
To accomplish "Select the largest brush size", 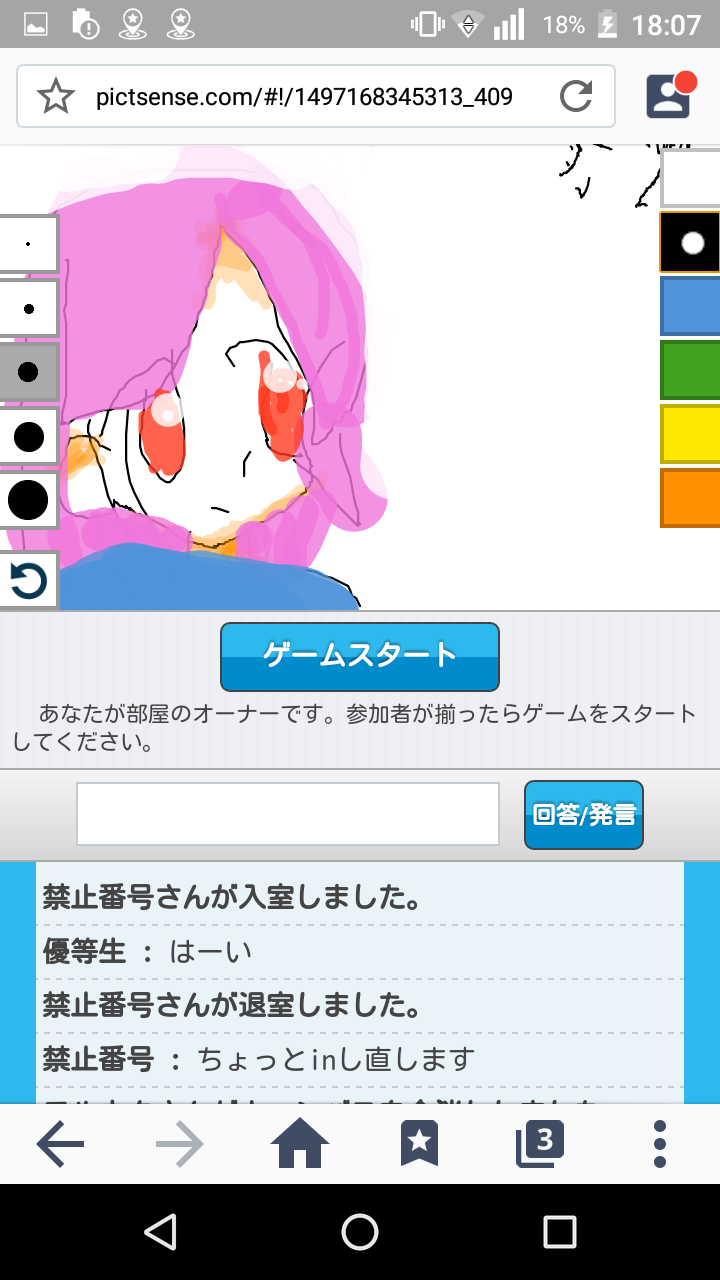I will pos(28,499).
